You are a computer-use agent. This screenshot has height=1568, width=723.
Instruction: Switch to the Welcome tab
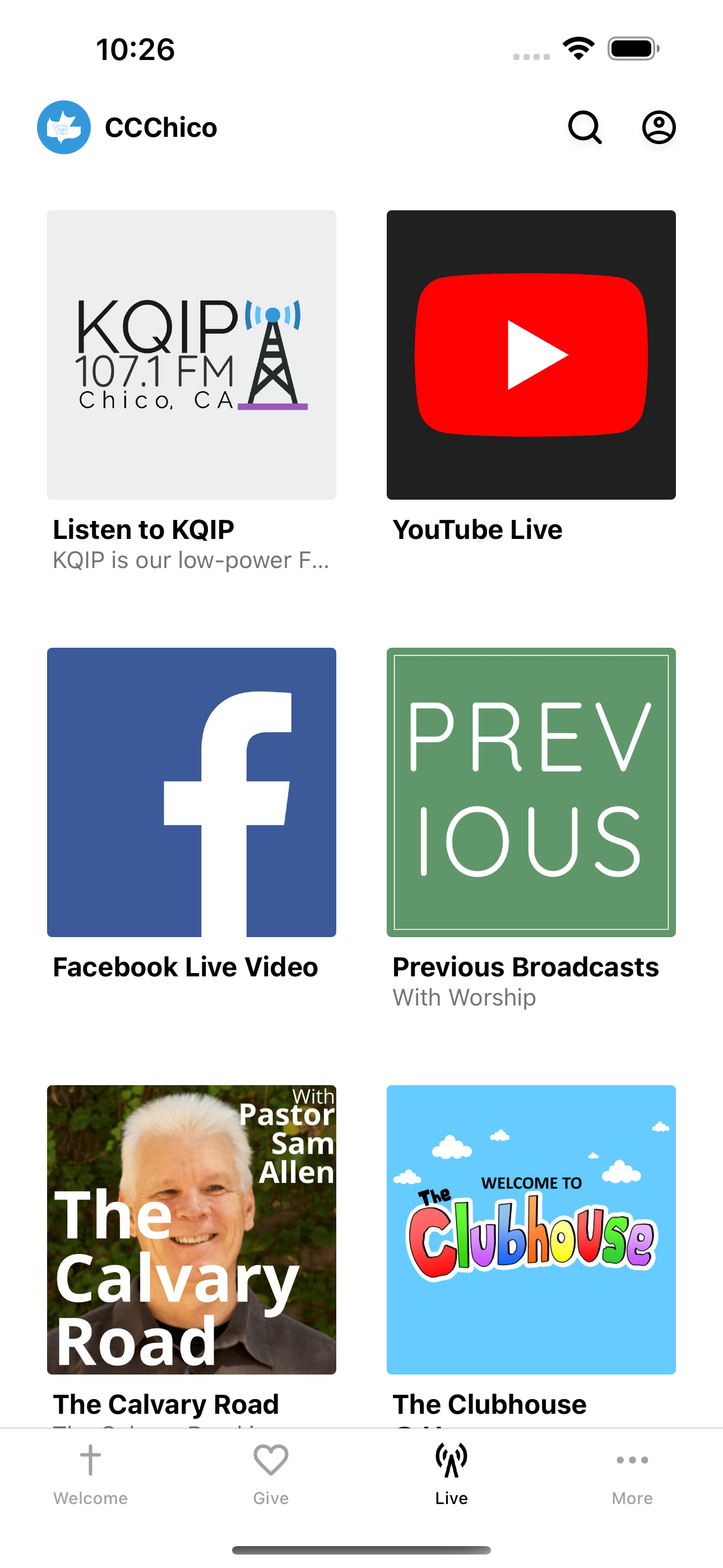[x=91, y=1474]
